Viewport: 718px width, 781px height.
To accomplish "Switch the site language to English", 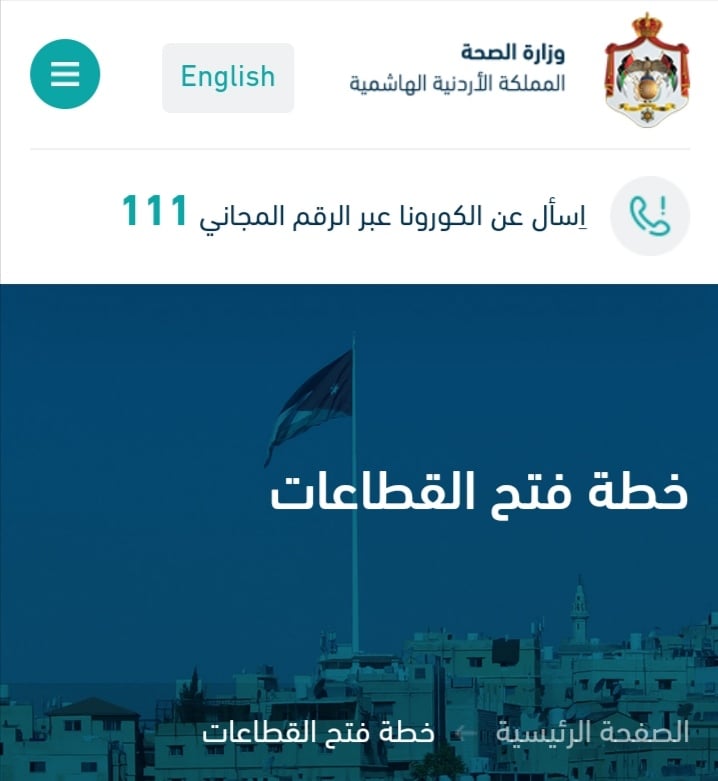I will pos(228,77).
